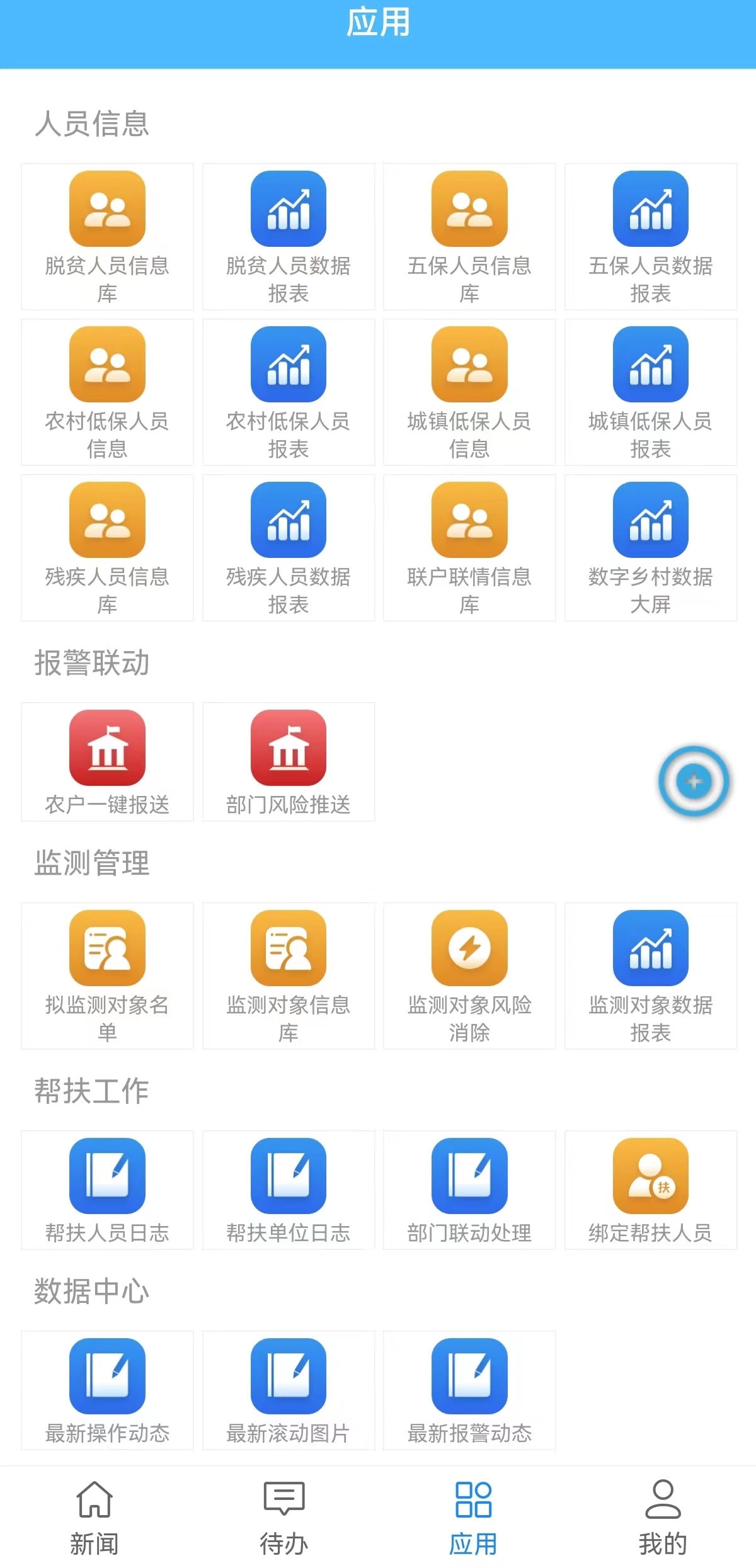Switch to the 待办 tab
756x1568 pixels.
tap(283, 1518)
